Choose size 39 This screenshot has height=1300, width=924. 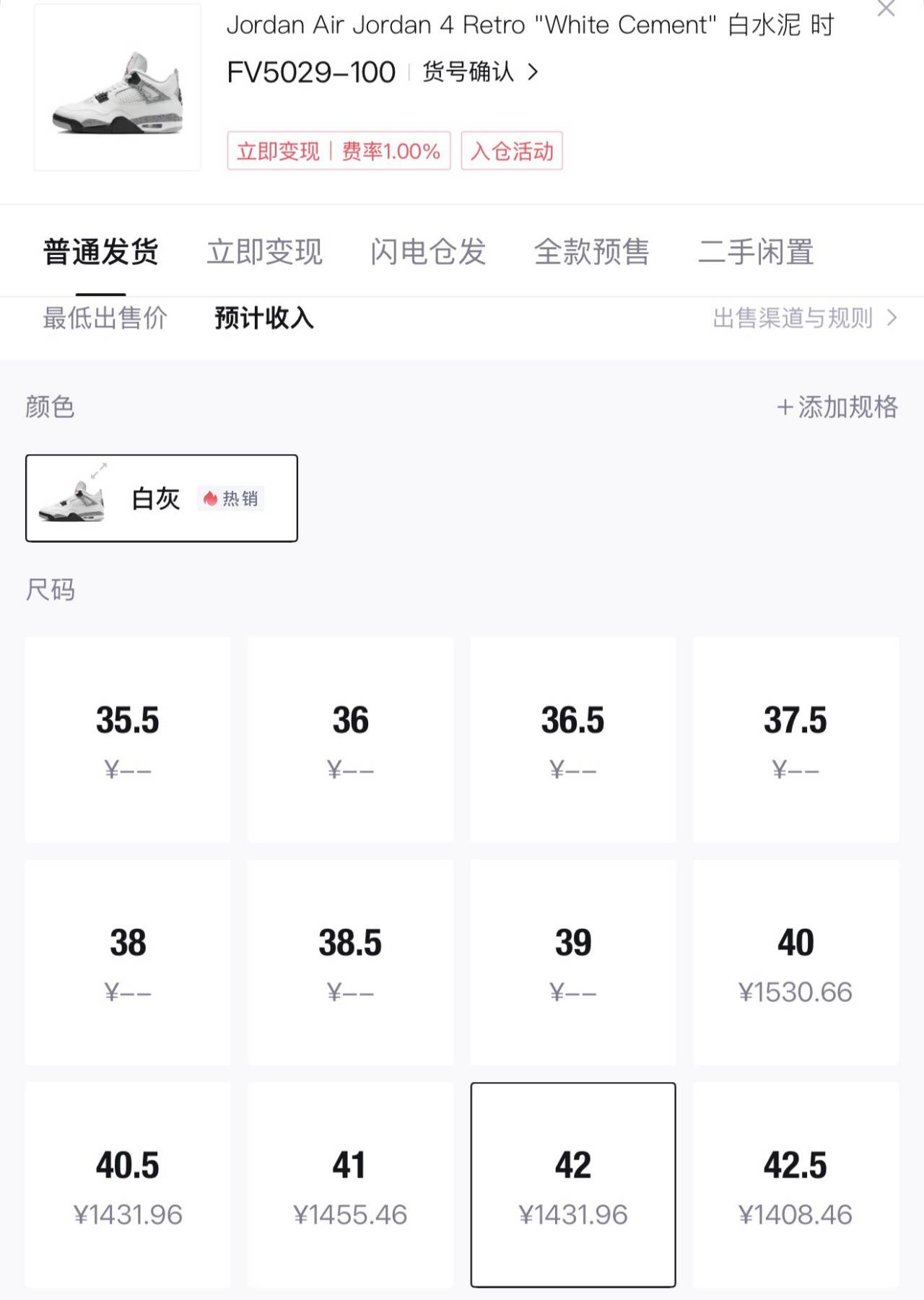point(573,962)
